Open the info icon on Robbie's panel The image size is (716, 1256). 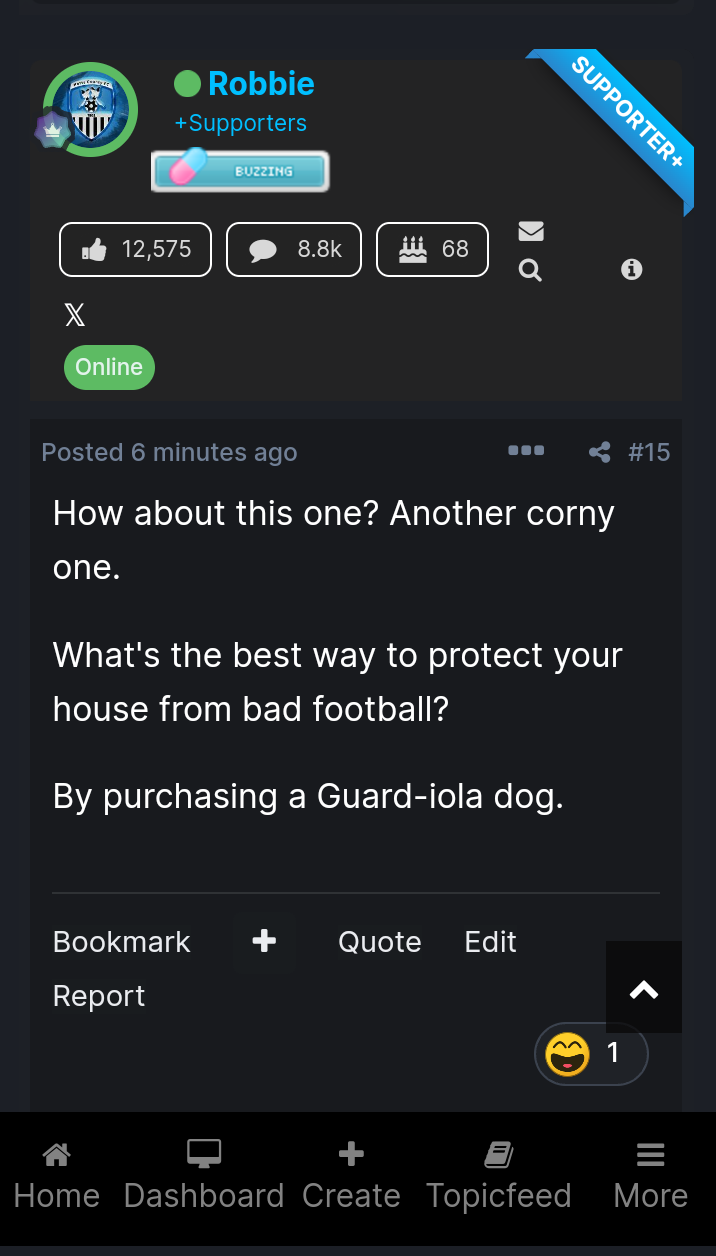point(631,269)
